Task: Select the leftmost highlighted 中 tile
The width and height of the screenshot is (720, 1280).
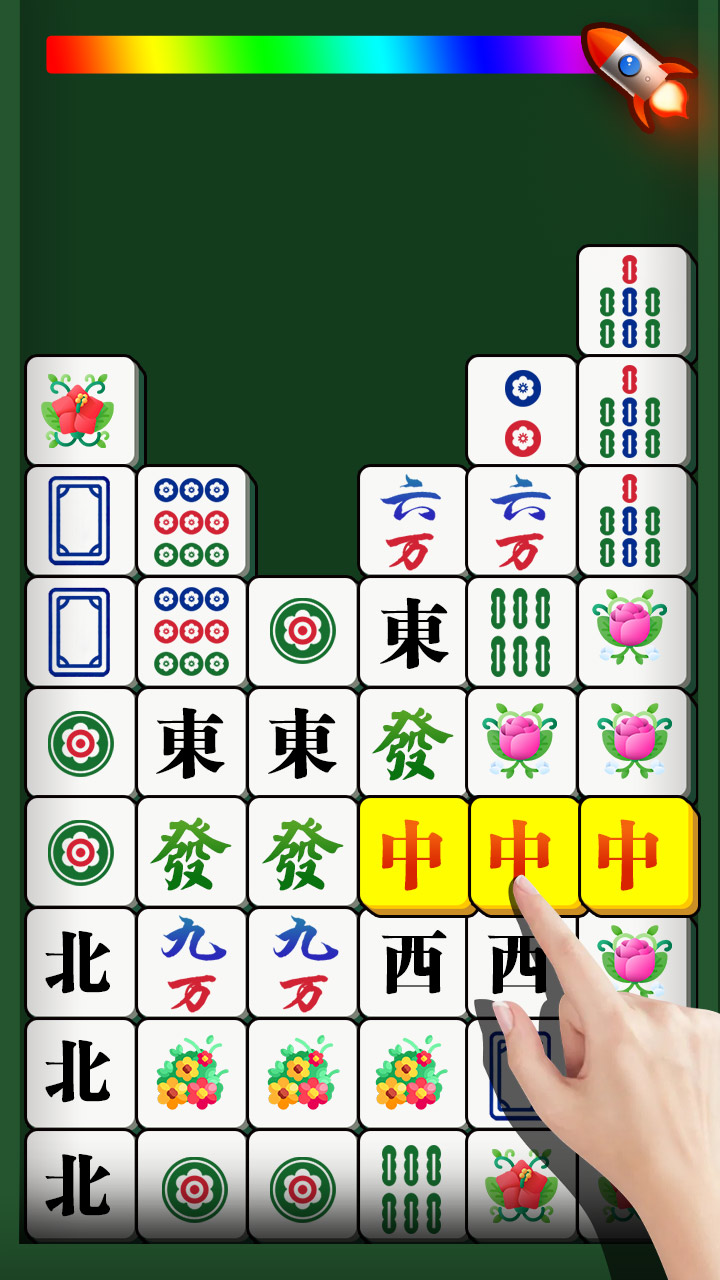Action: pos(413,855)
